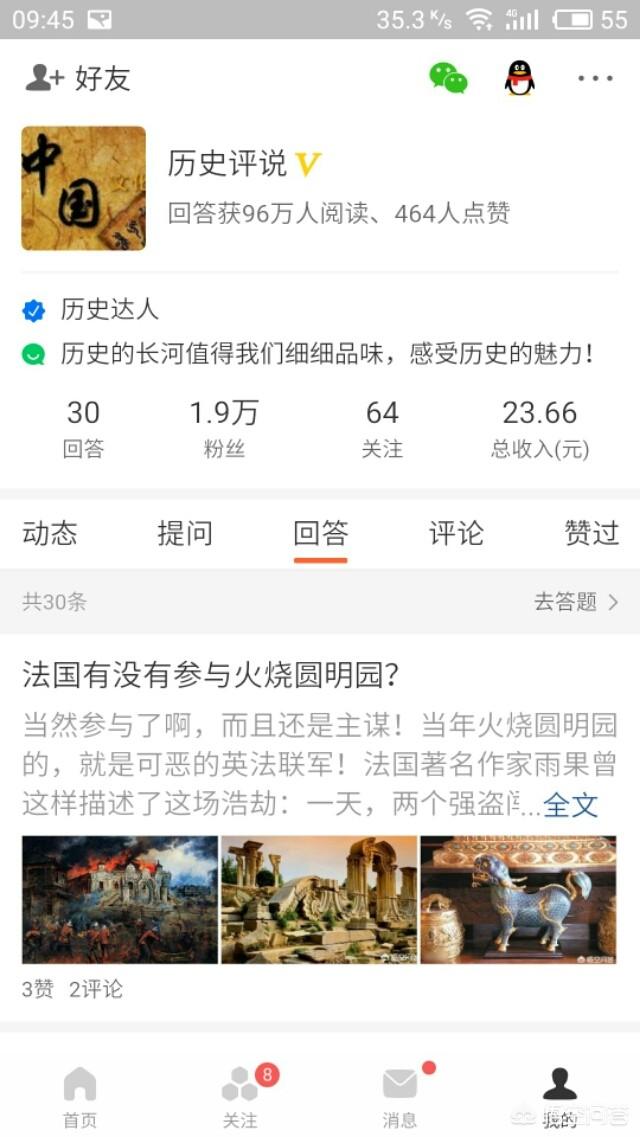Image resolution: width=640 pixels, height=1137 pixels.
Task: View the 64 关注 following list
Action: click(x=382, y=429)
